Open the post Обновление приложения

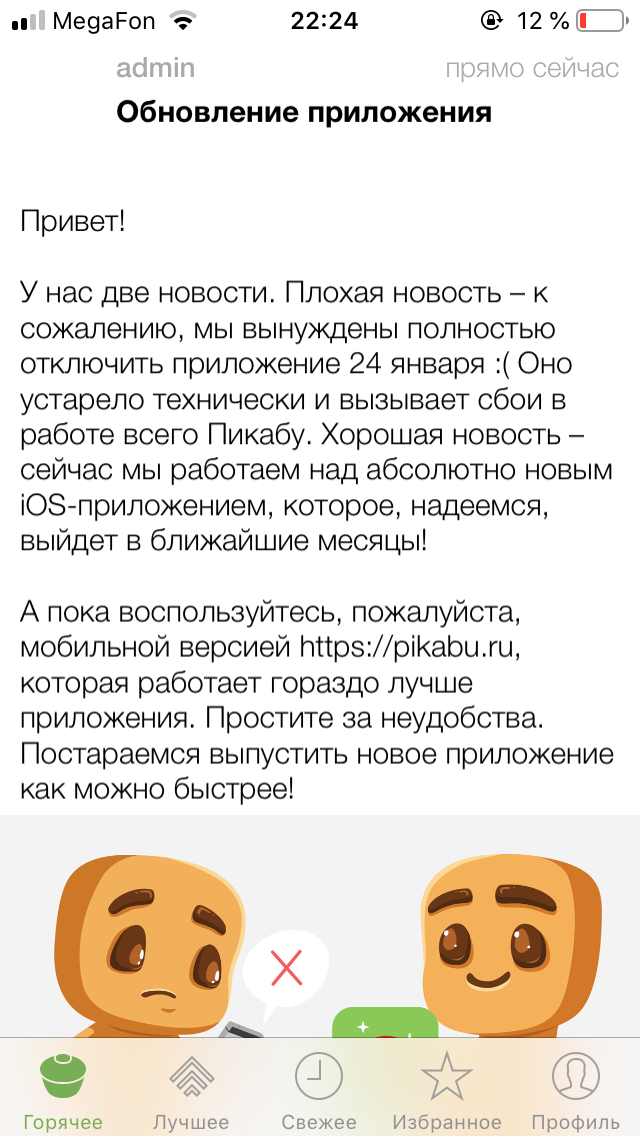(x=304, y=111)
